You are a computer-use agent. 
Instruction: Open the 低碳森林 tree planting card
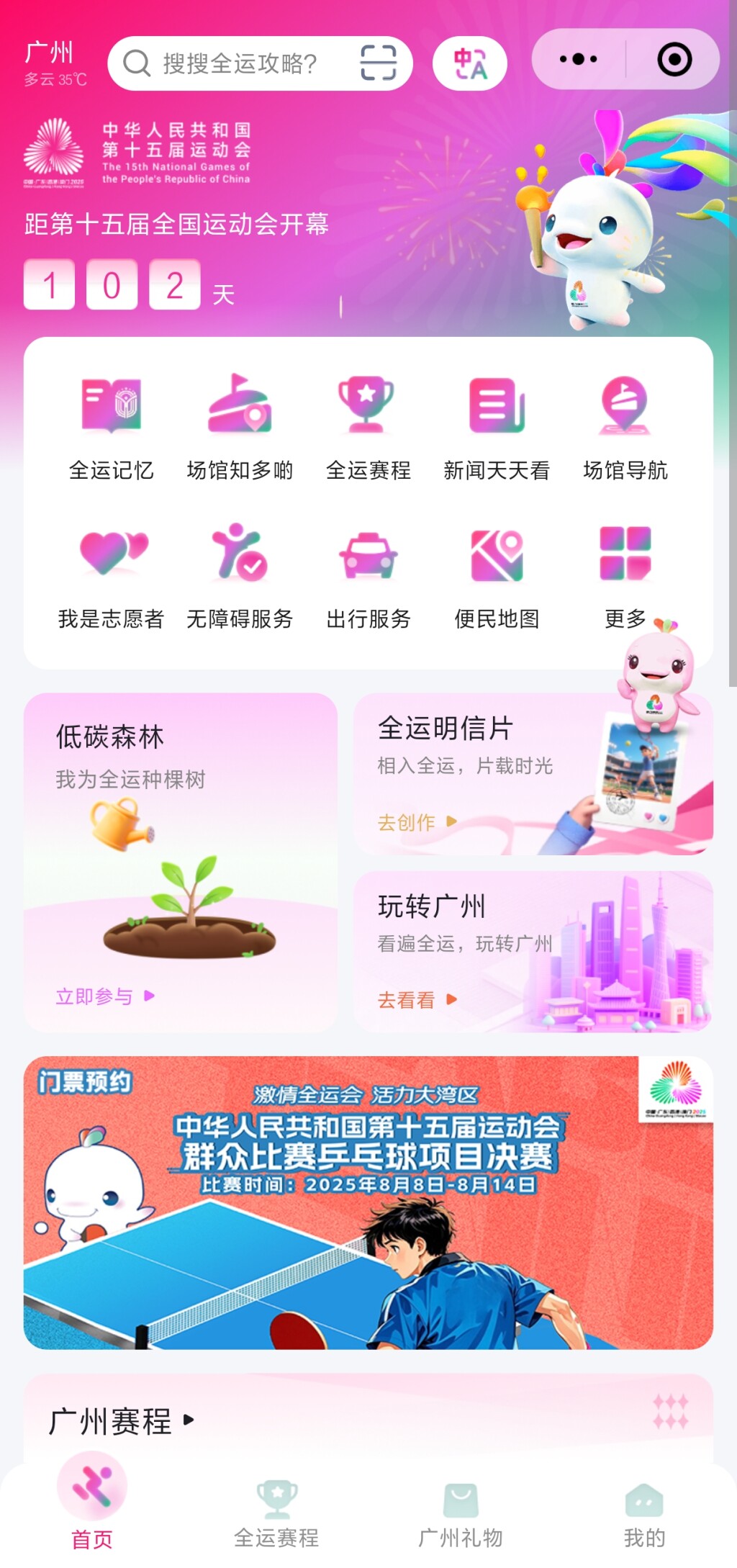coord(180,862)
